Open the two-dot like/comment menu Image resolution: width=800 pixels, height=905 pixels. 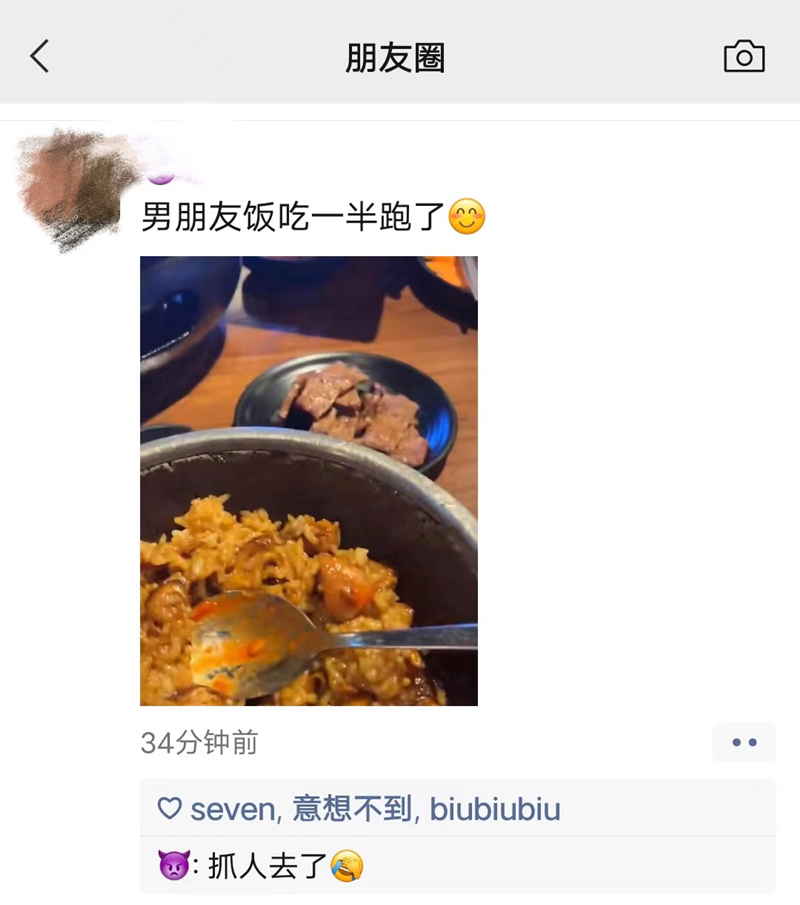(744, 743)
